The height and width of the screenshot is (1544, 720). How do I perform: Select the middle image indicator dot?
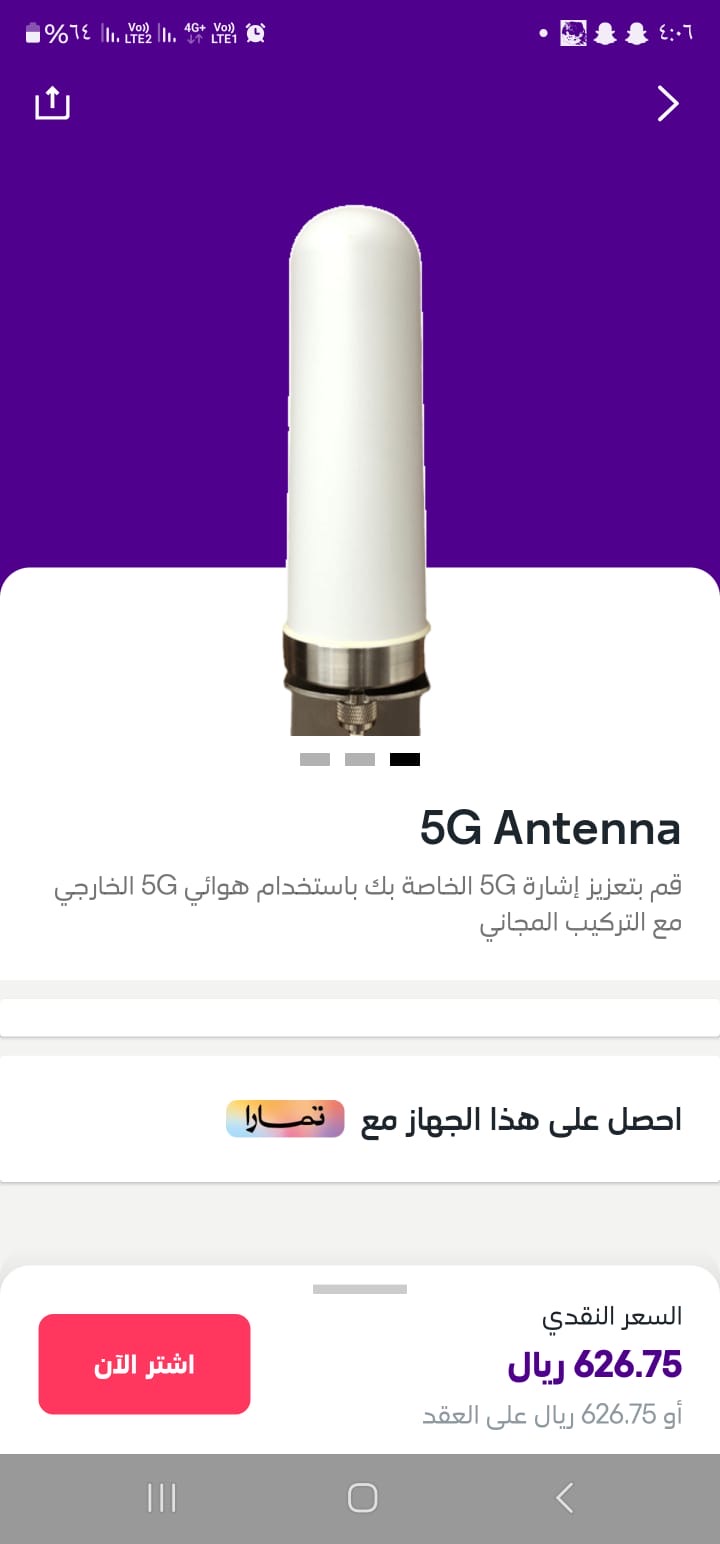pyautogui.click(x=360, y=760)
